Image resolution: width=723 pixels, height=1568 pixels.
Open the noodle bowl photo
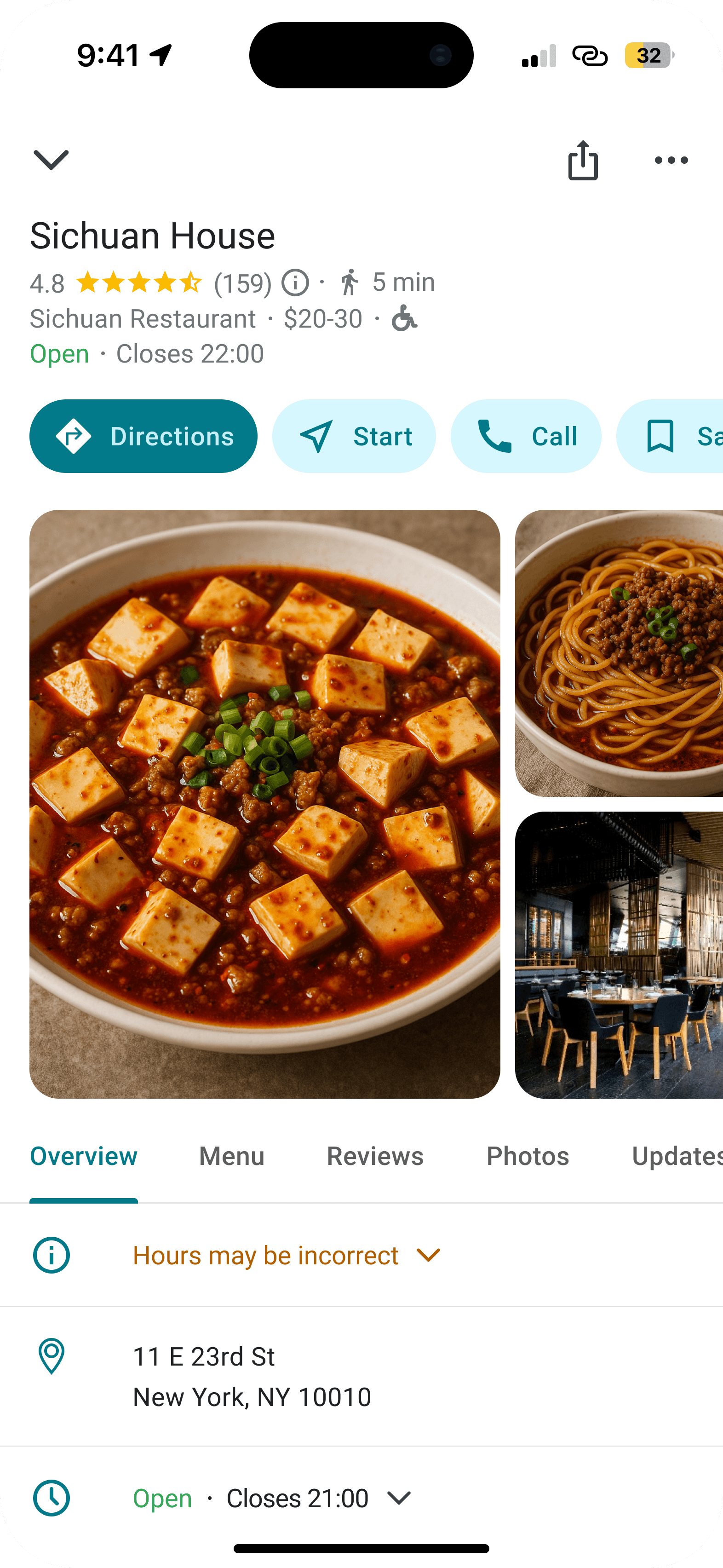pyautogui.click(x=619, y=653)
